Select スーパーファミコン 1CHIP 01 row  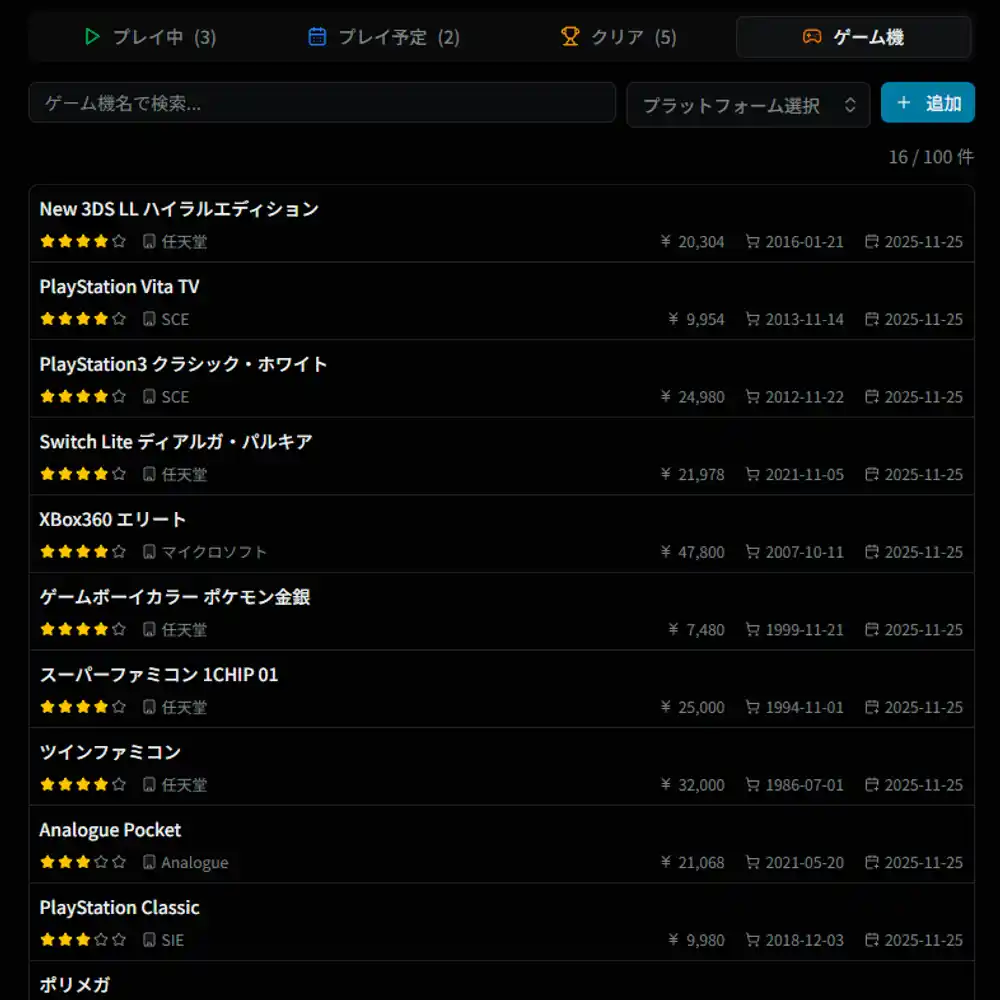coord(501,689)
